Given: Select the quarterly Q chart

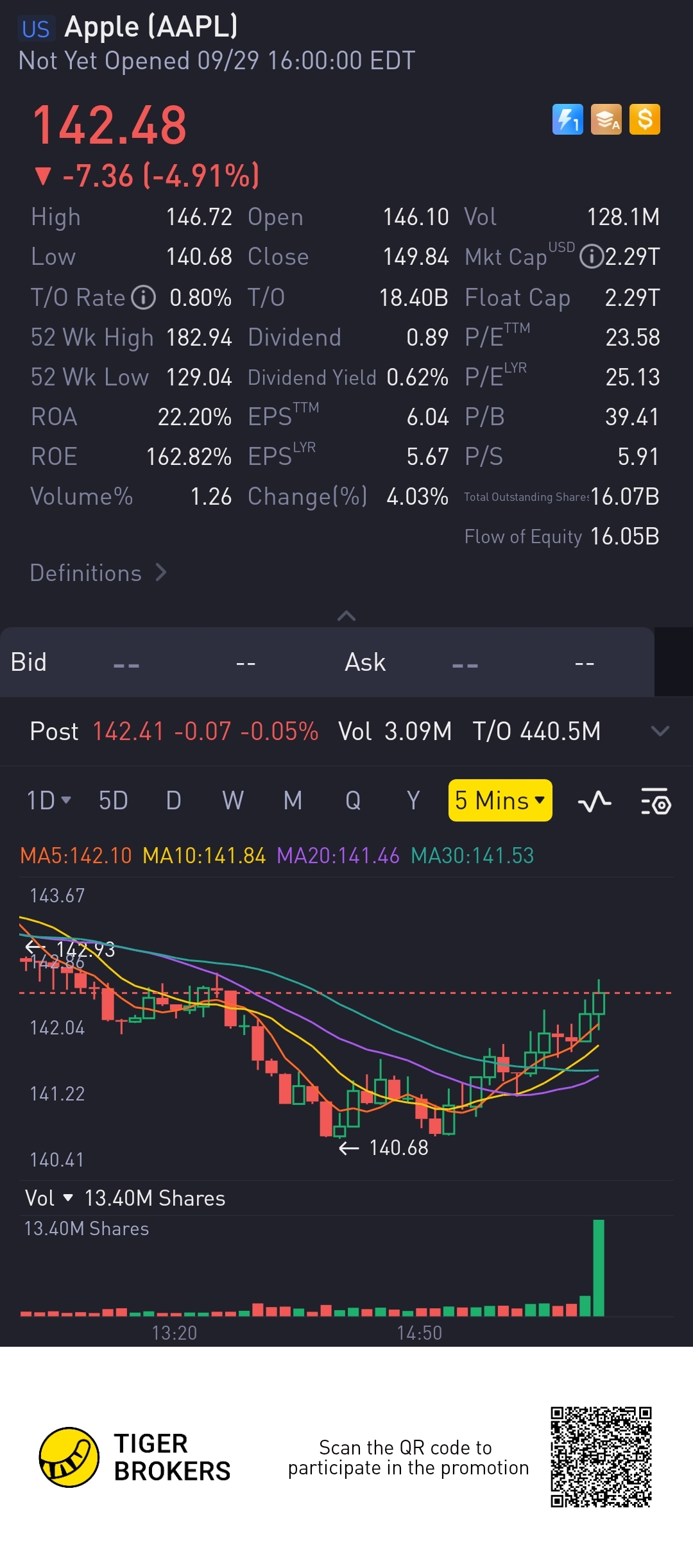Looking at the screenshot, I should [352, 800].
